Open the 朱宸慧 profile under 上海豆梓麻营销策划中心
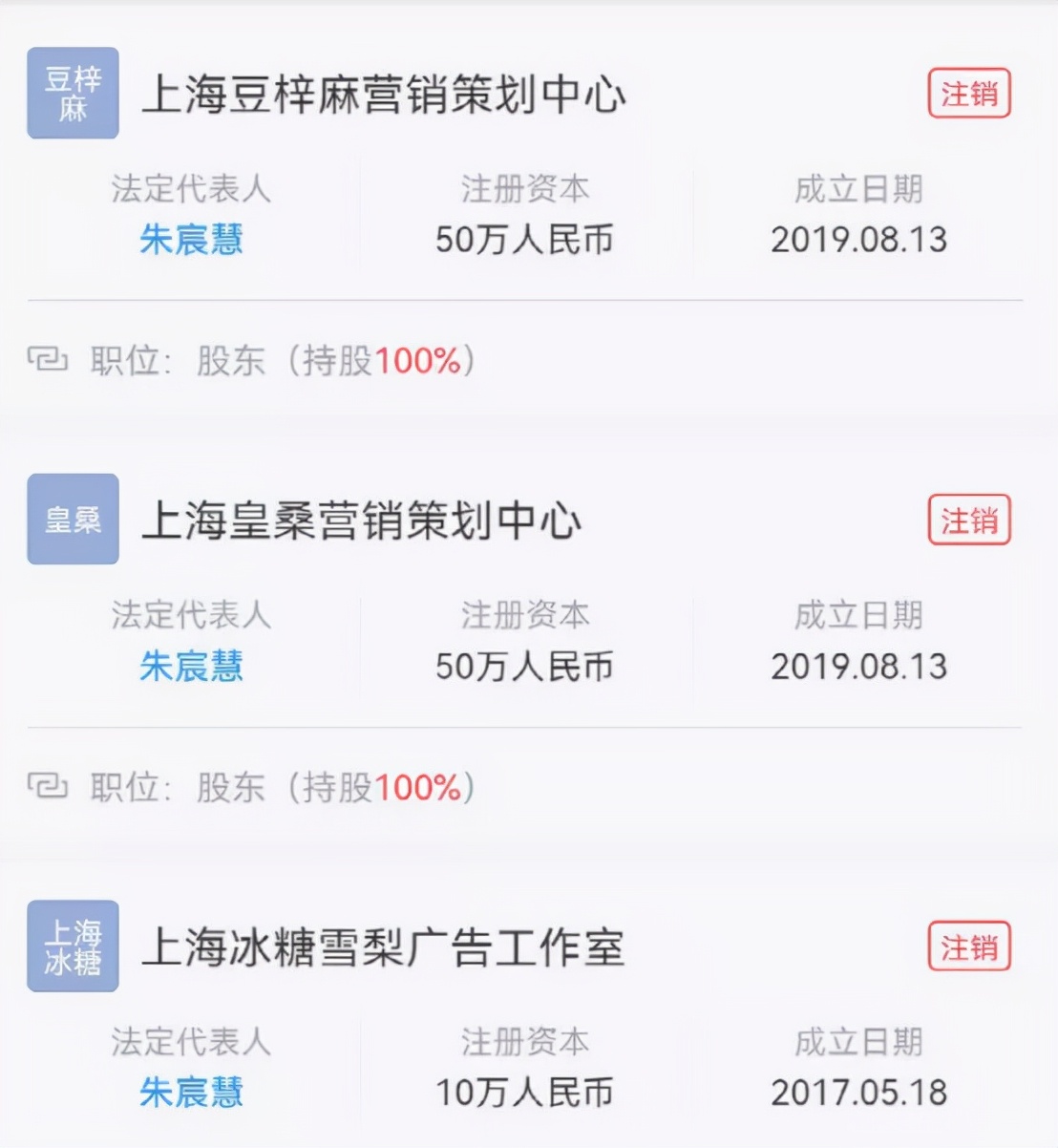The height and width of the screenshot is (1148, 1058). pos(191,241)
